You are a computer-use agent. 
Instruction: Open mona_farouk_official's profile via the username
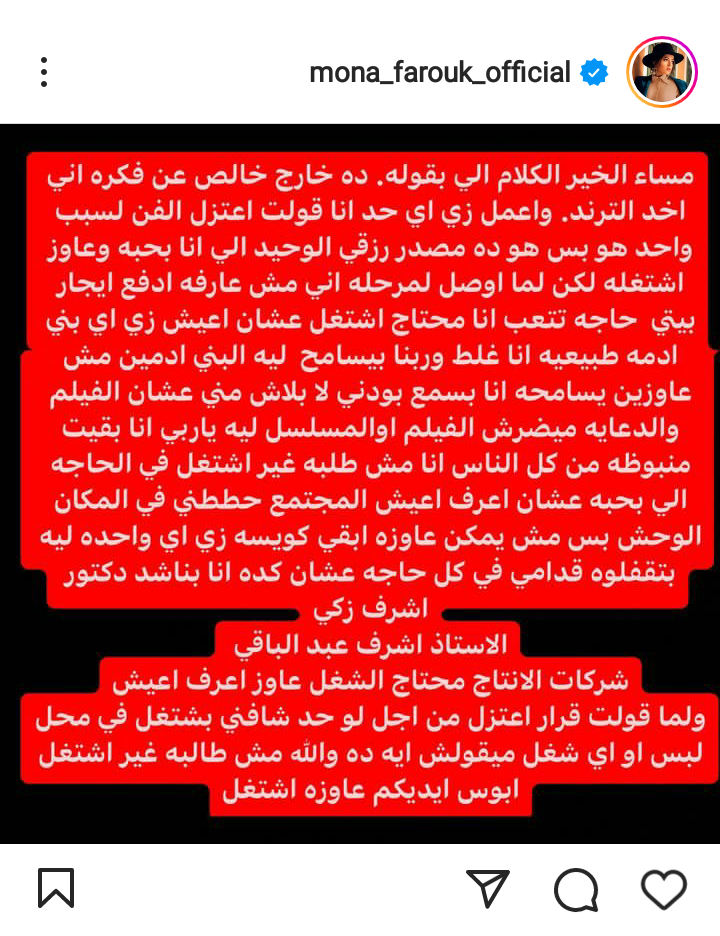(440, 73)
